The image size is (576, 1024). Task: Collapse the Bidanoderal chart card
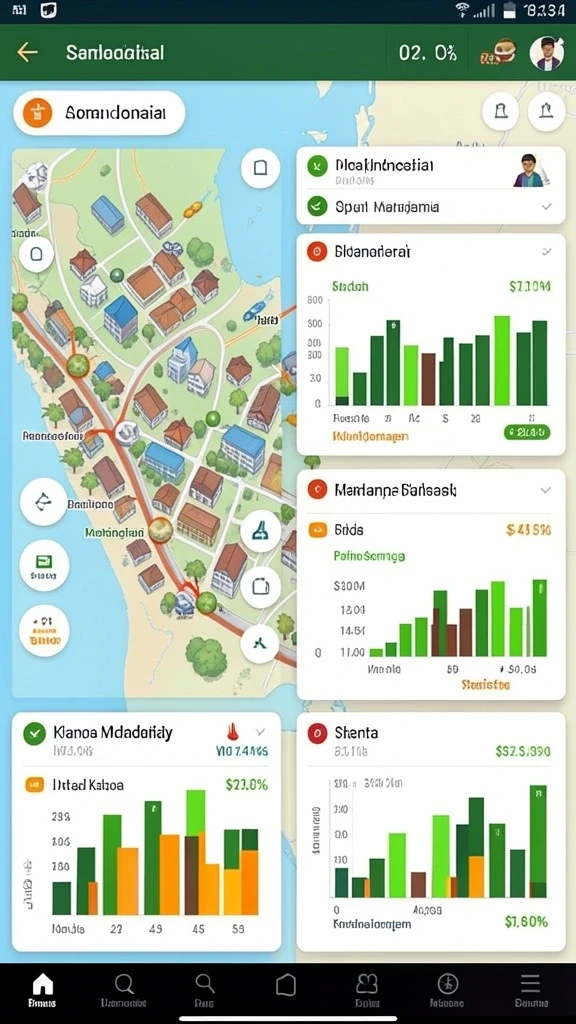(x=547, y=251)
